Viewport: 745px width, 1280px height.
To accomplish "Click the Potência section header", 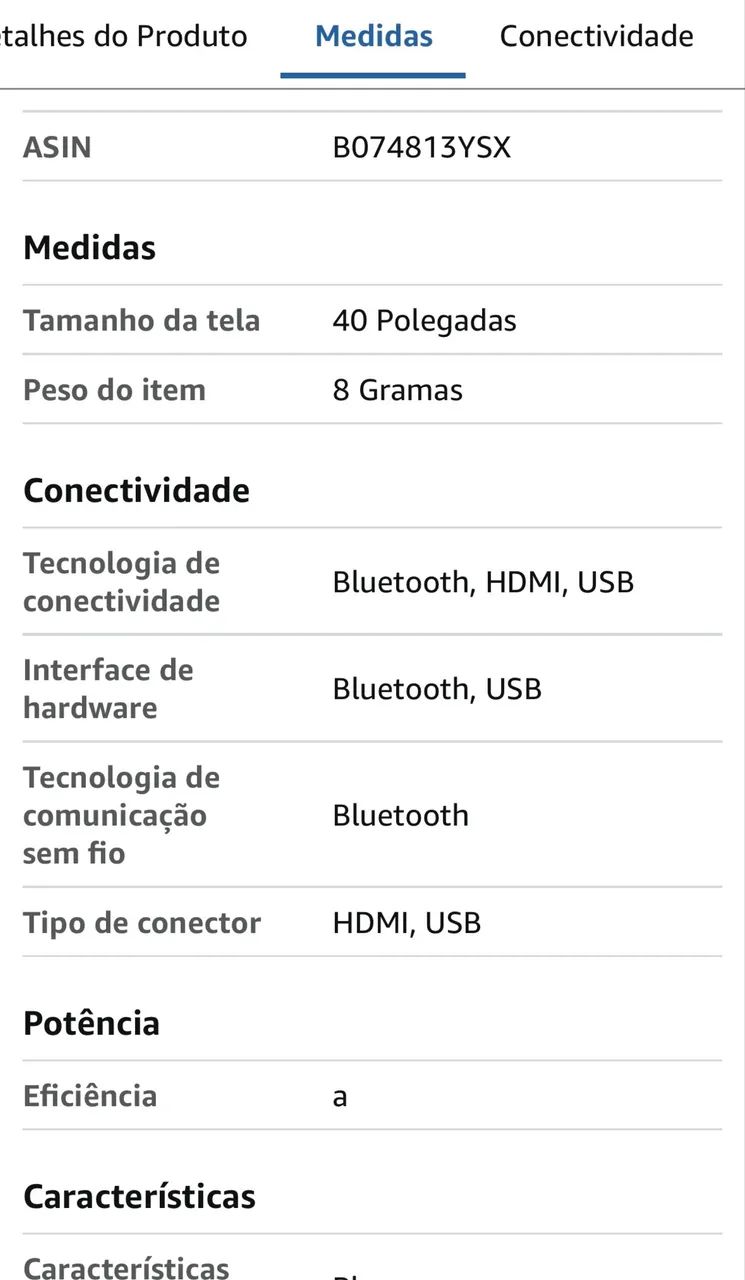I will (91, 1022).
